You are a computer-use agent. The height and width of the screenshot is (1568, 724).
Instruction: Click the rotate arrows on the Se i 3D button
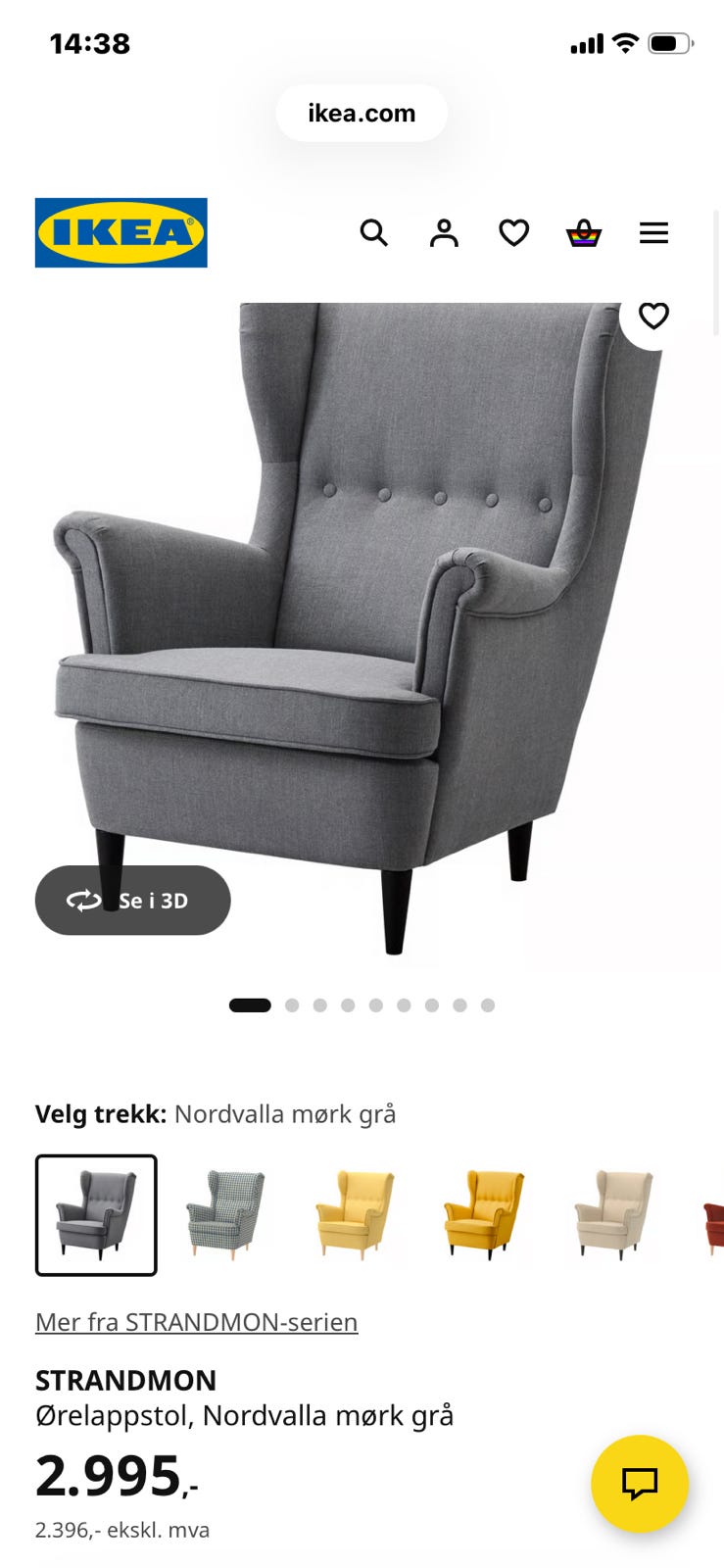point(83,900)
